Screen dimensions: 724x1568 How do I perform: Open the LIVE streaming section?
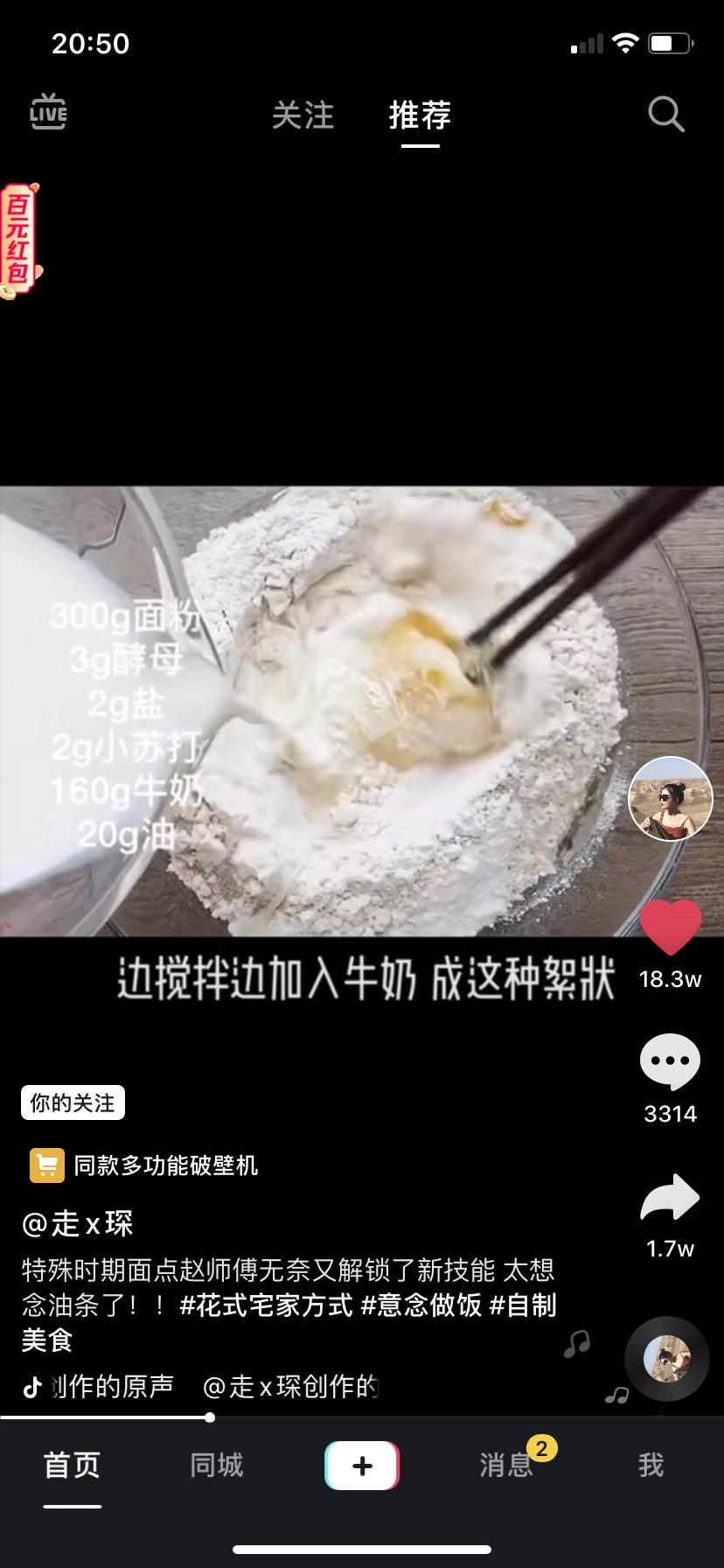[x=48, y=112]
